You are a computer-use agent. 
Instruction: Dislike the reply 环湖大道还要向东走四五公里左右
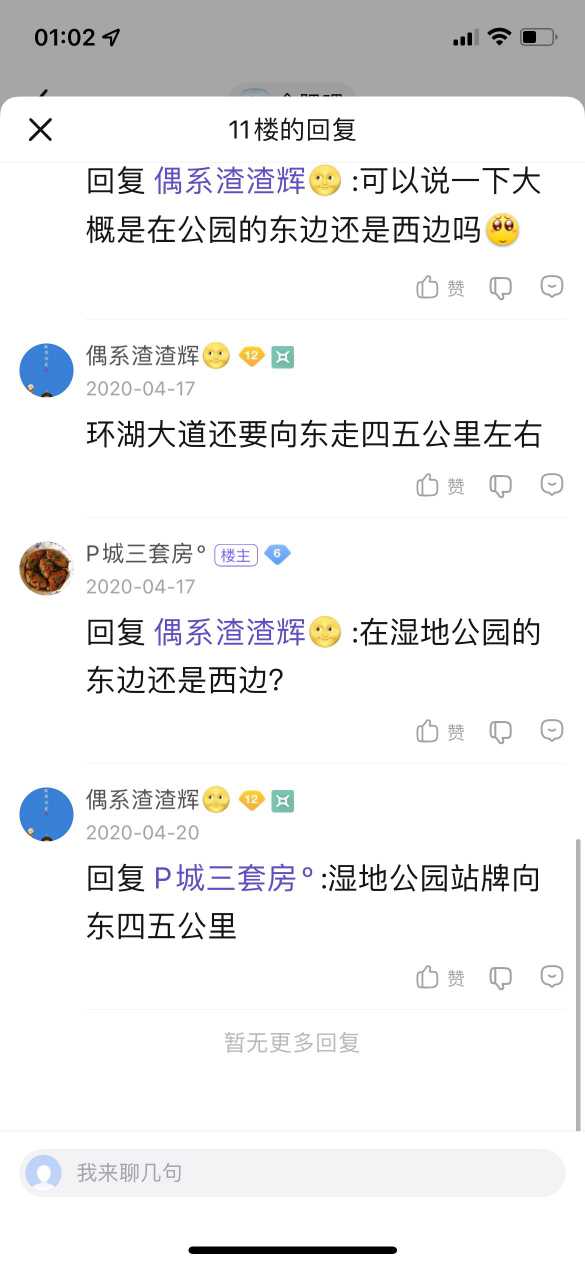tap(501, 486)
